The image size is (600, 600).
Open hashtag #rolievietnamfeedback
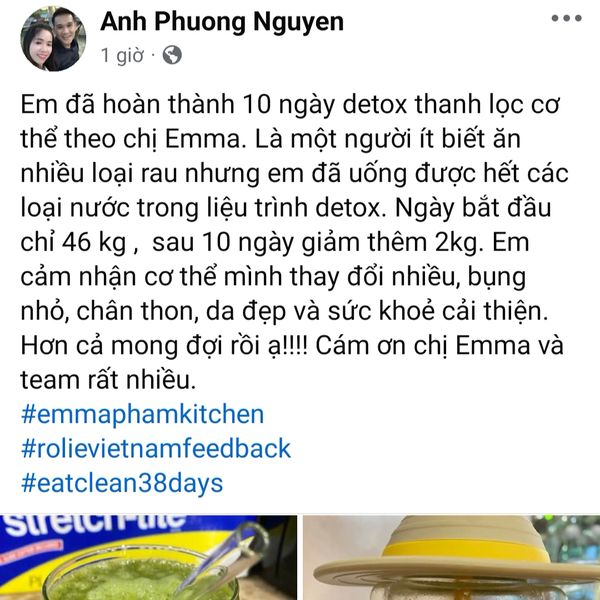click(155, 448)
